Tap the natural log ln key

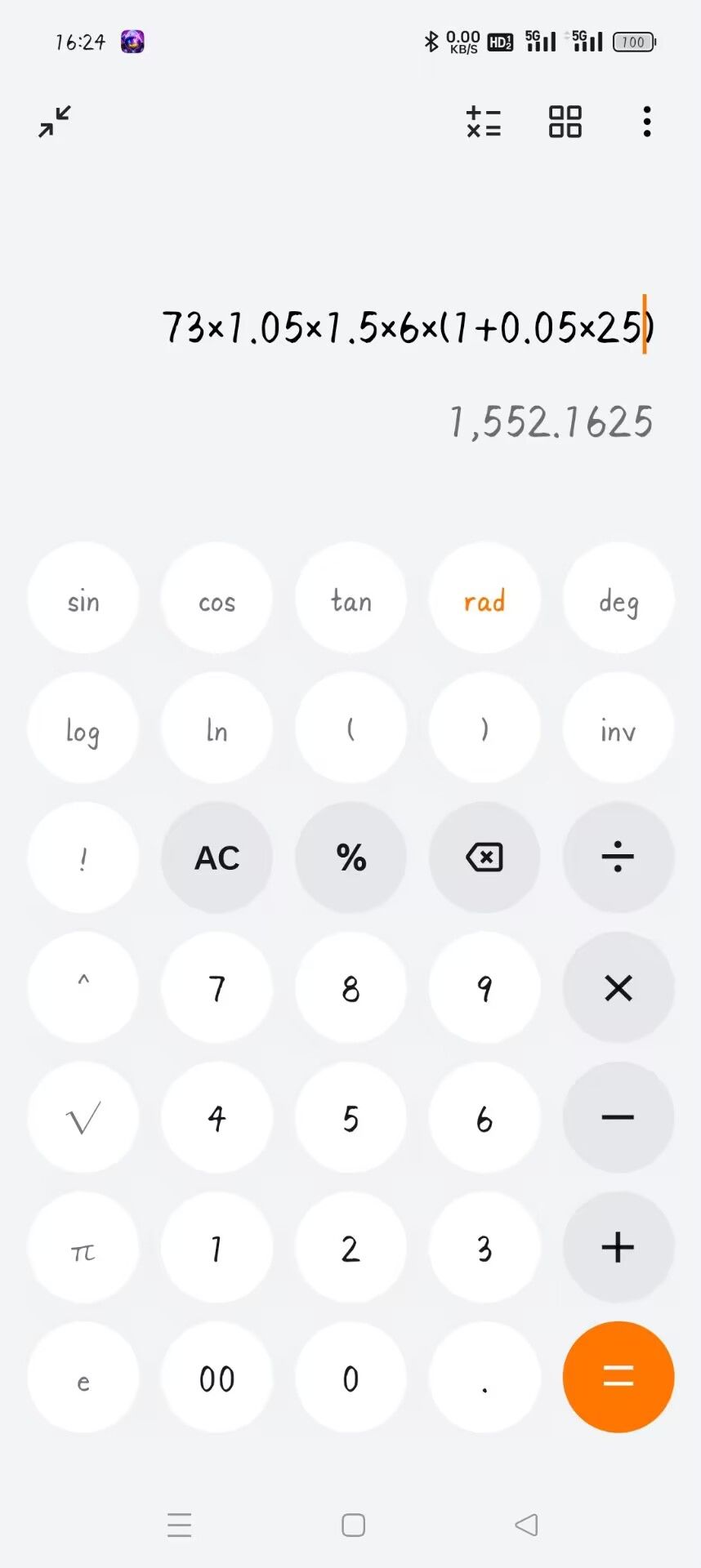(x=217, y=729)
